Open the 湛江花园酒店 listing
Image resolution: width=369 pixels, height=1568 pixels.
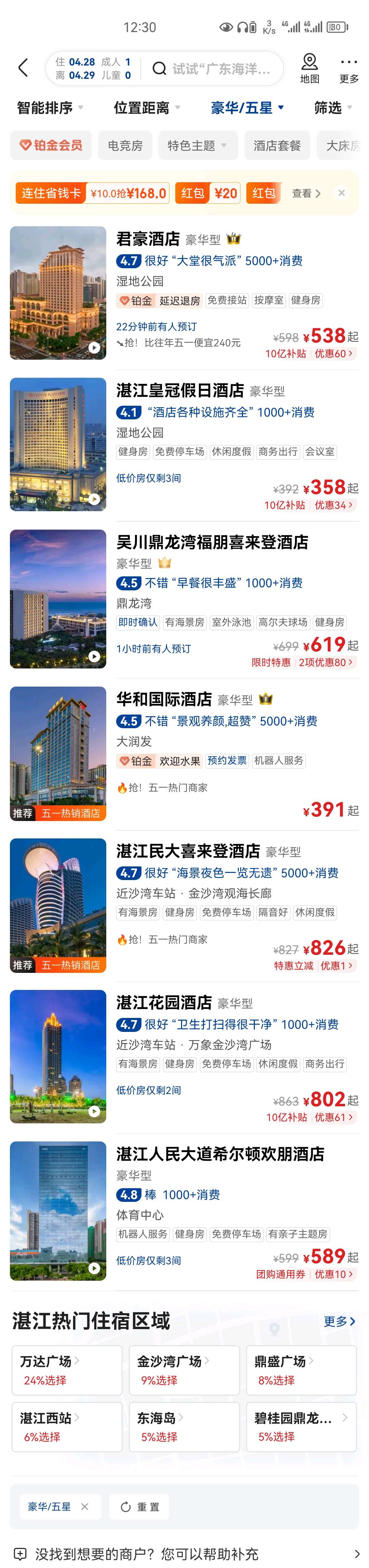[x=164, y=1002]
